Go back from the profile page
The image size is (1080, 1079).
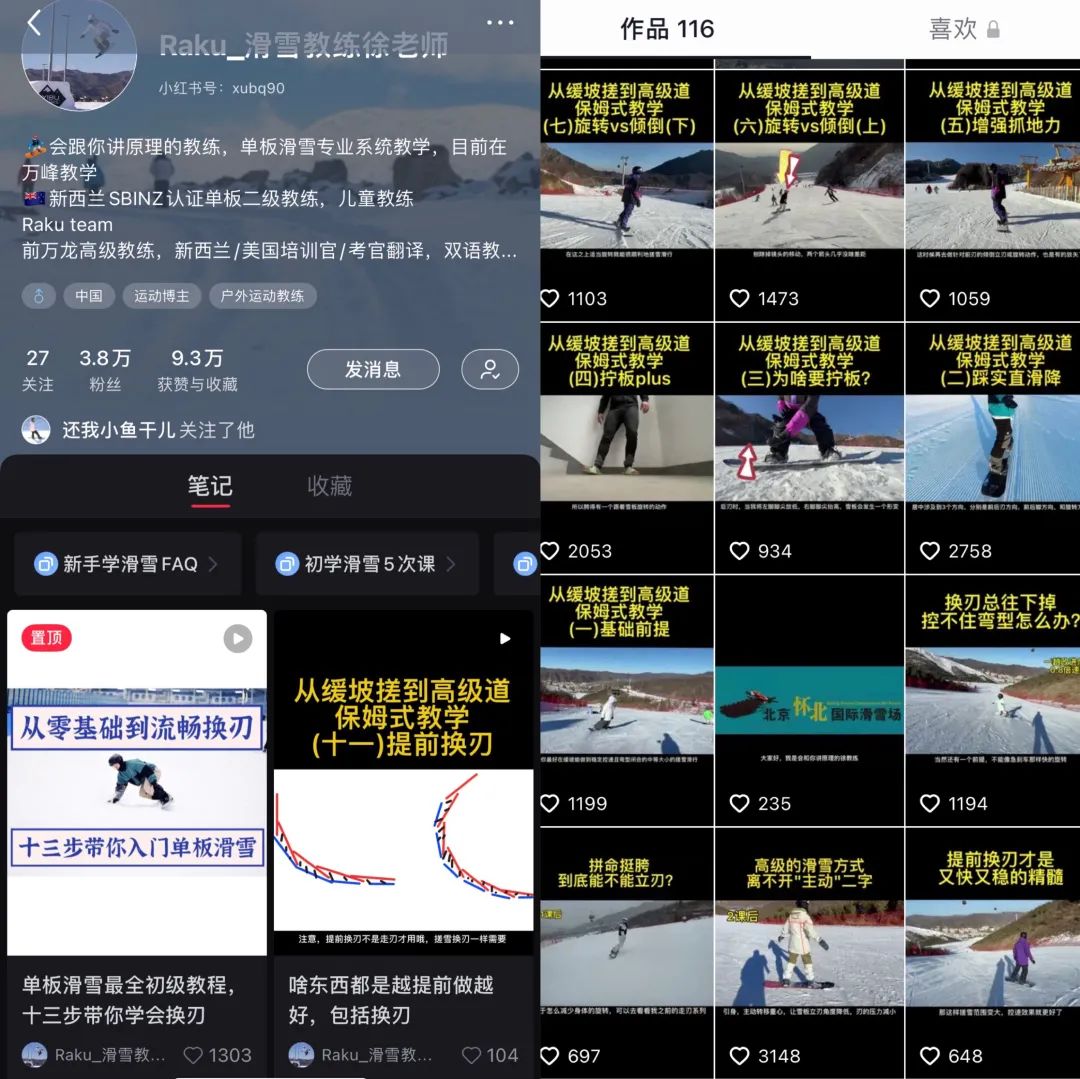click(x=35, y=24)
